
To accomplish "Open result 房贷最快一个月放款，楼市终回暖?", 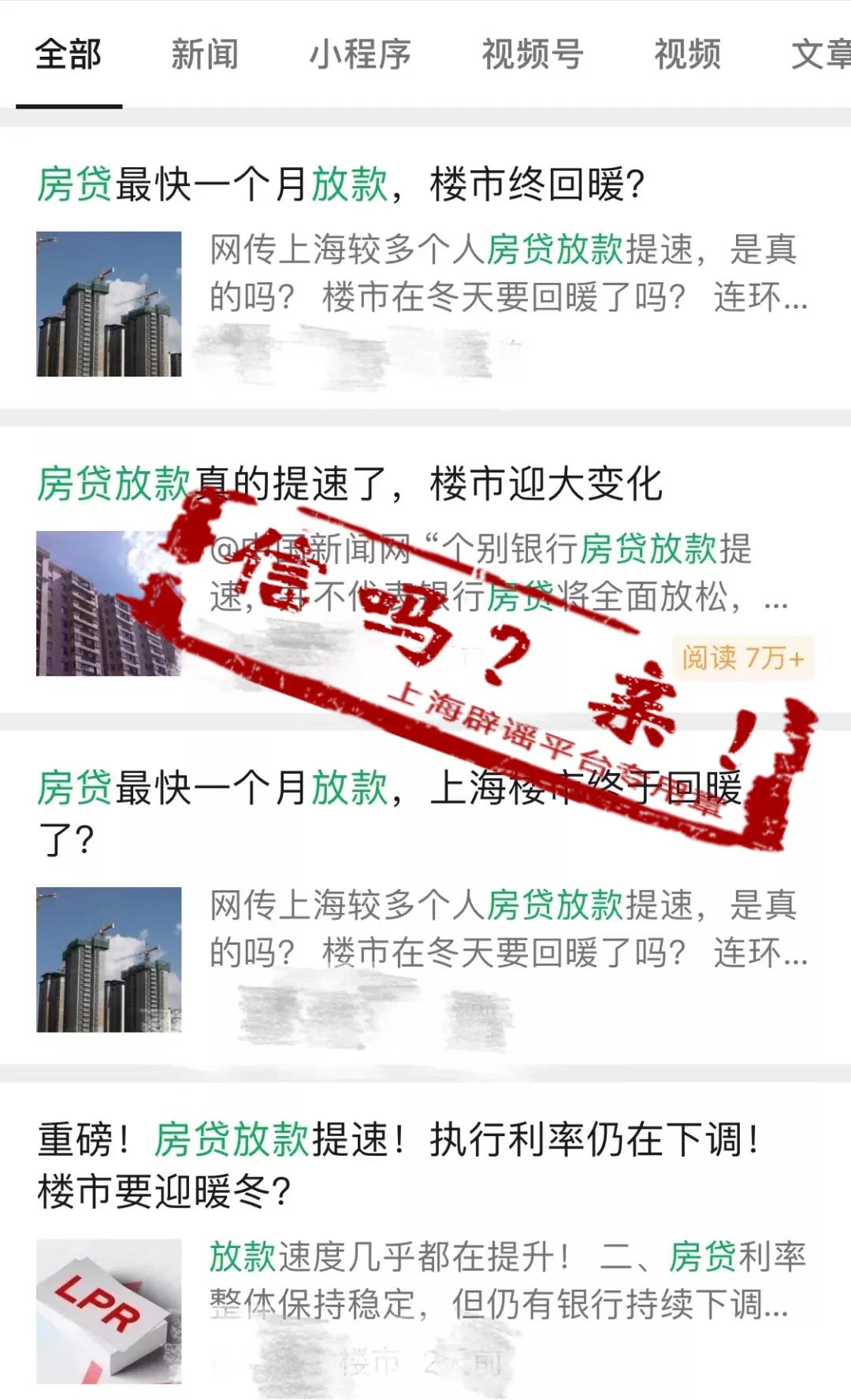I will (340, 185).
